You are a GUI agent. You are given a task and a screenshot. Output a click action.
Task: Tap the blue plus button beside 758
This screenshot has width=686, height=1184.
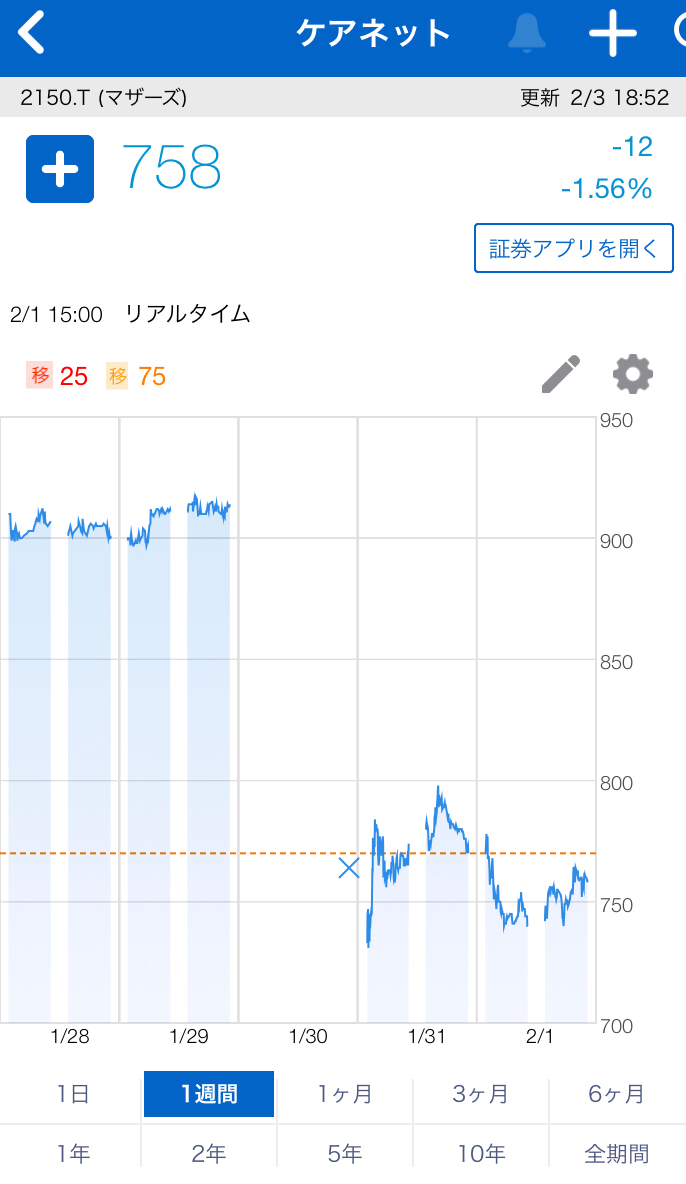(60, 169)
